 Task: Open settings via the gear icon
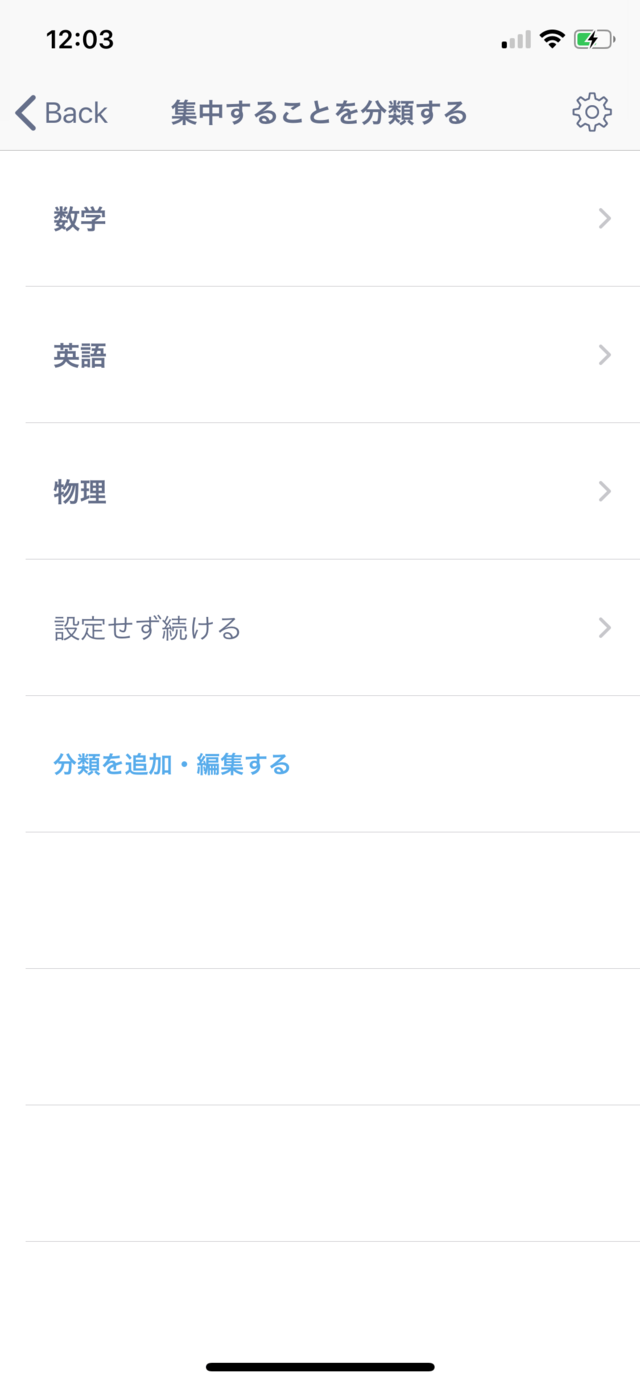tap(592, 113)
